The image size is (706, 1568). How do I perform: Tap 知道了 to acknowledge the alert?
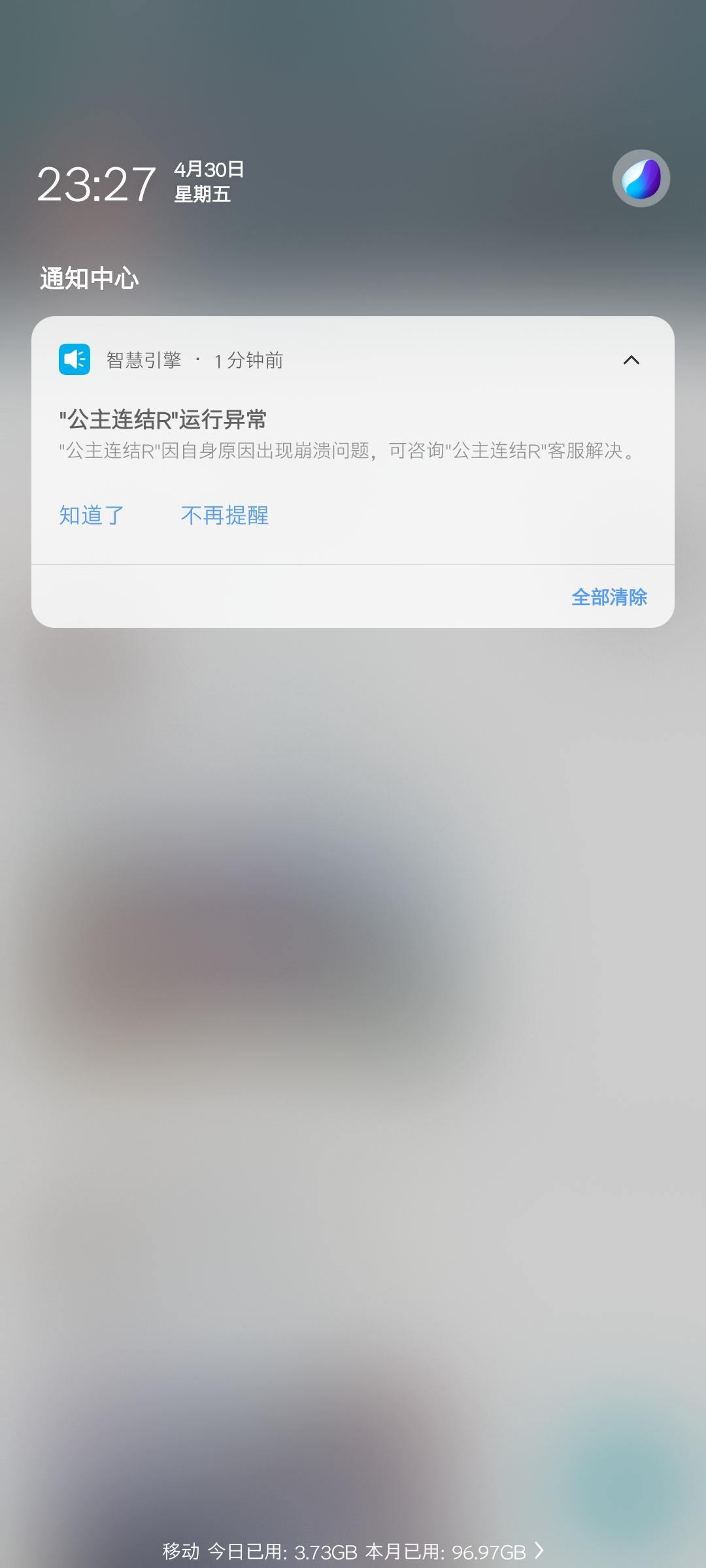pos(92,515)
